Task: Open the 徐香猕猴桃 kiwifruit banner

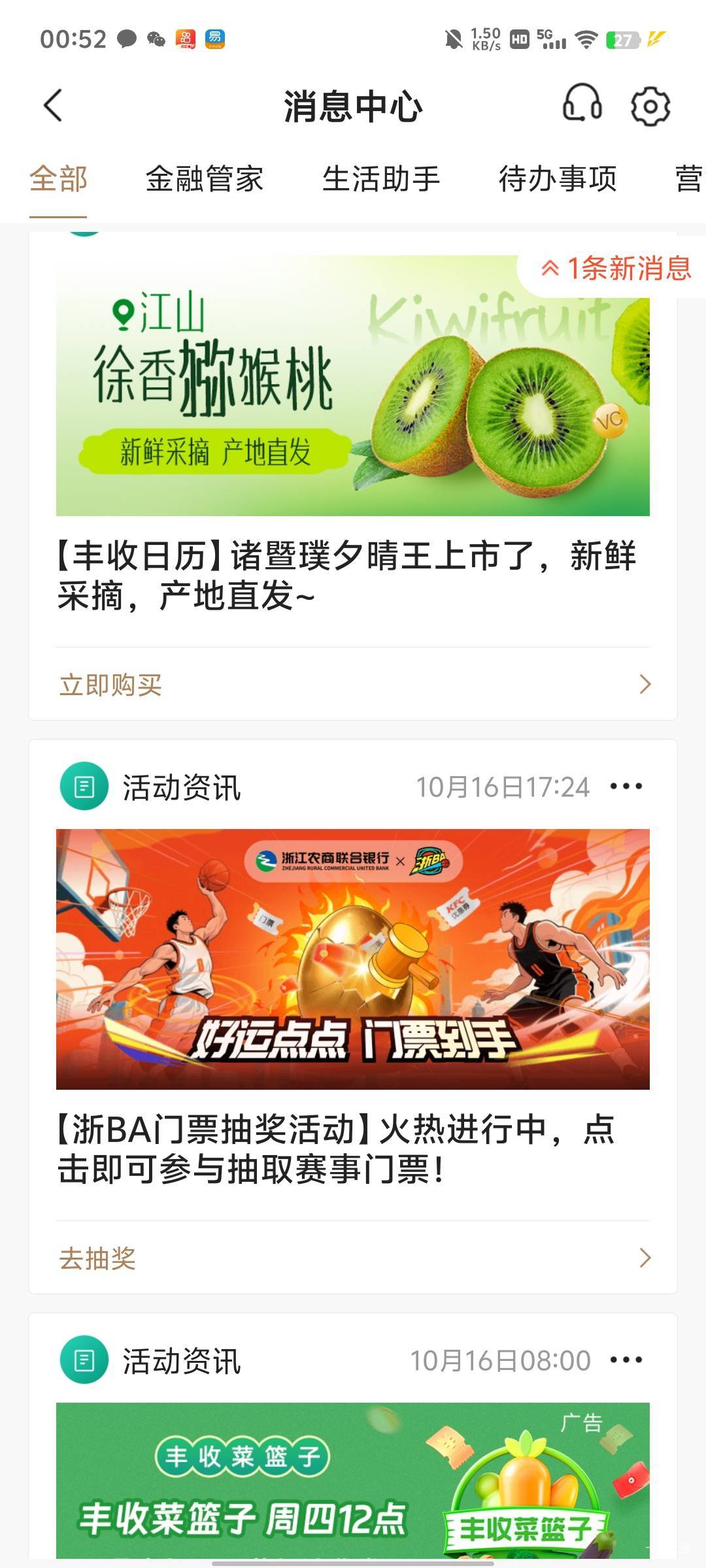Action: (x=353, y=392)
